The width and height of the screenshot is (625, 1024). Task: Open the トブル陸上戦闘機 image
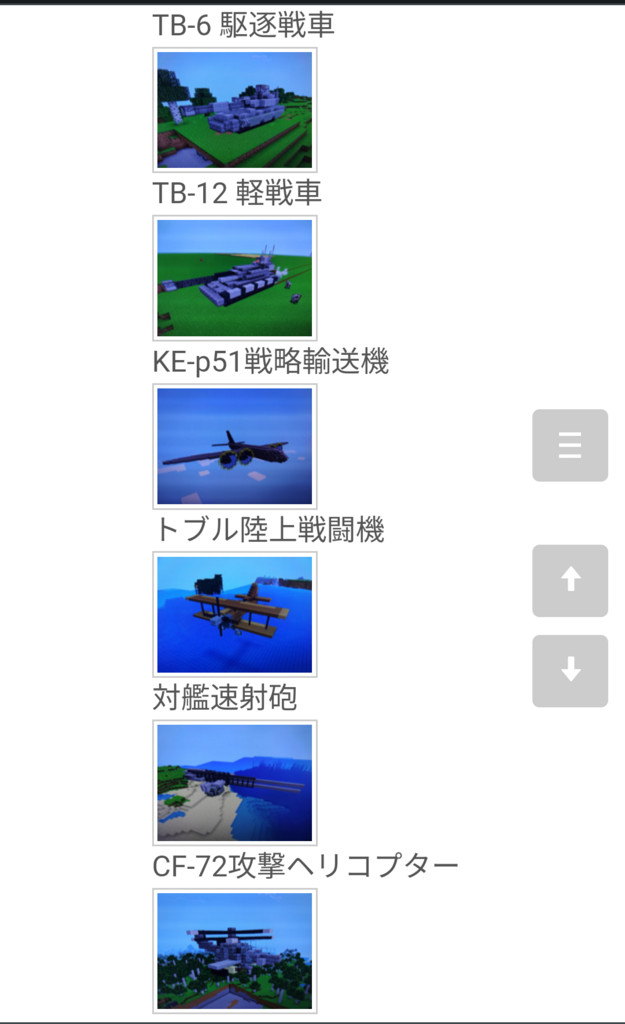coord(235,614)
